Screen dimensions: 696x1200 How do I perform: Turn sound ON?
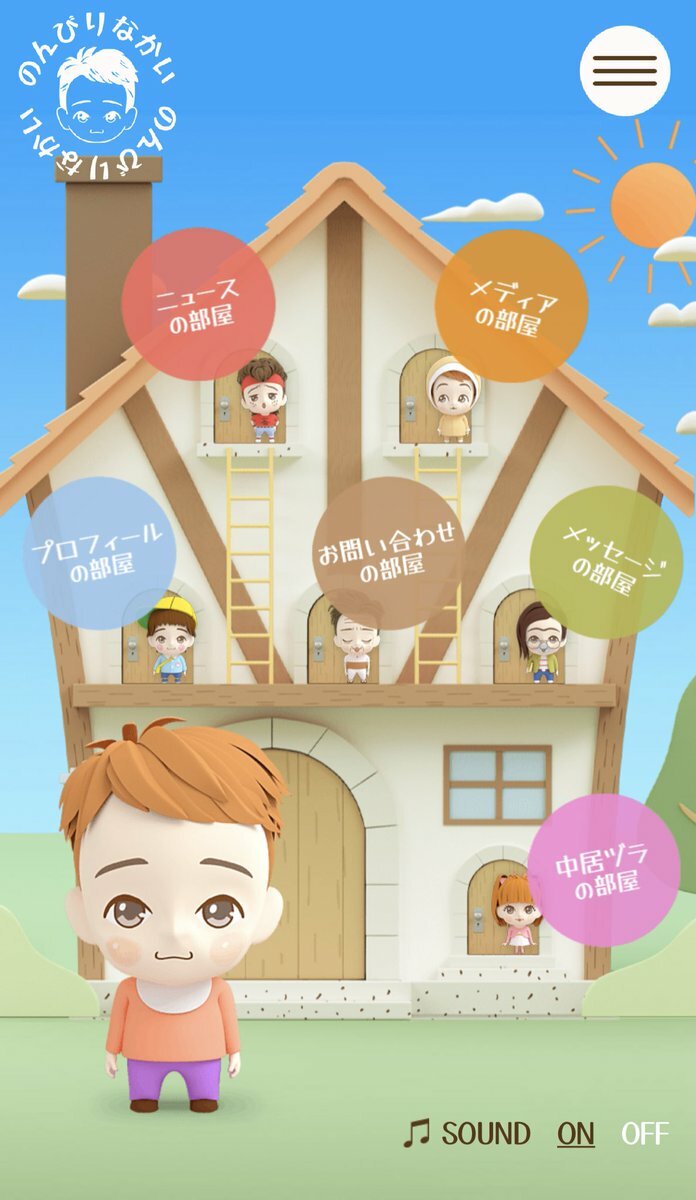pyautogui.click(x=576, y=1134)
